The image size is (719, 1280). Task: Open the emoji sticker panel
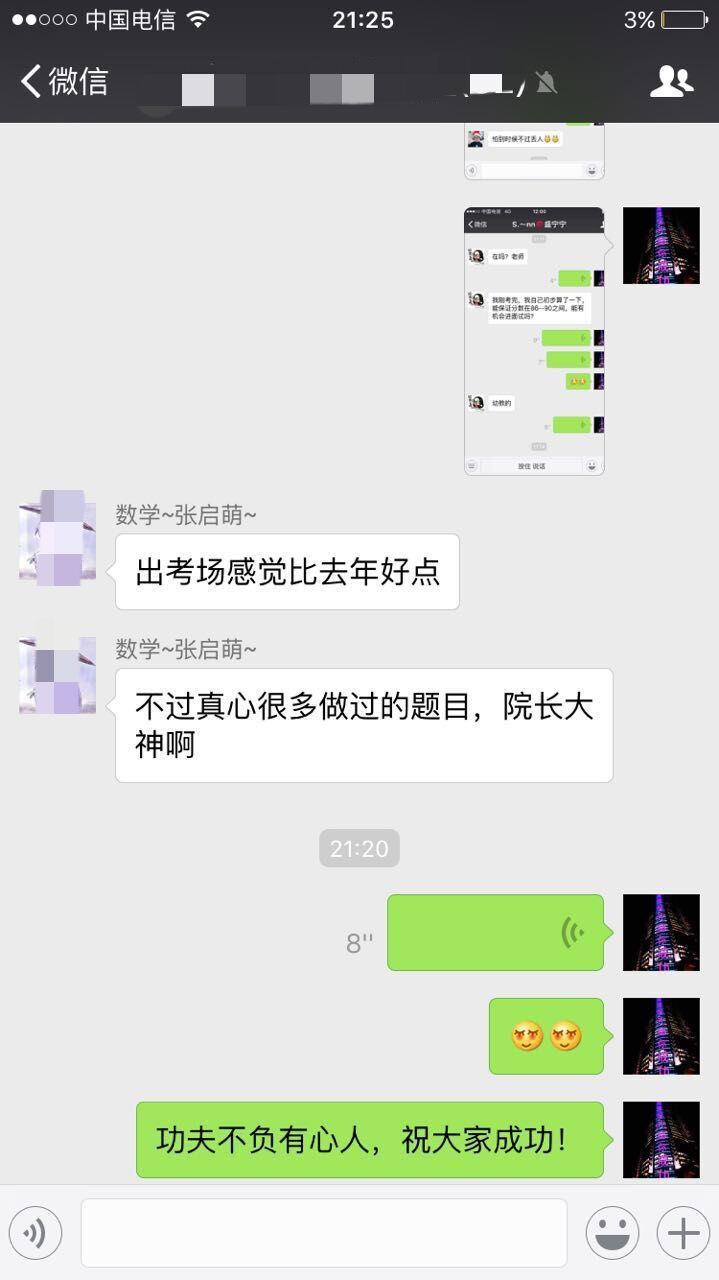click(612, 1233)
